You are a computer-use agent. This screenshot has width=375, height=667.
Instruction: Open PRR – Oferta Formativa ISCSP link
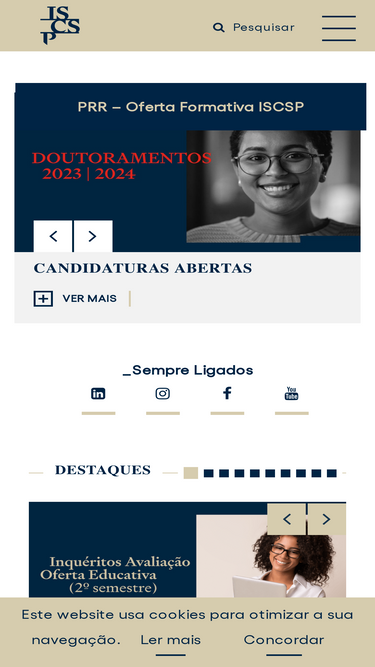[190, 107]
